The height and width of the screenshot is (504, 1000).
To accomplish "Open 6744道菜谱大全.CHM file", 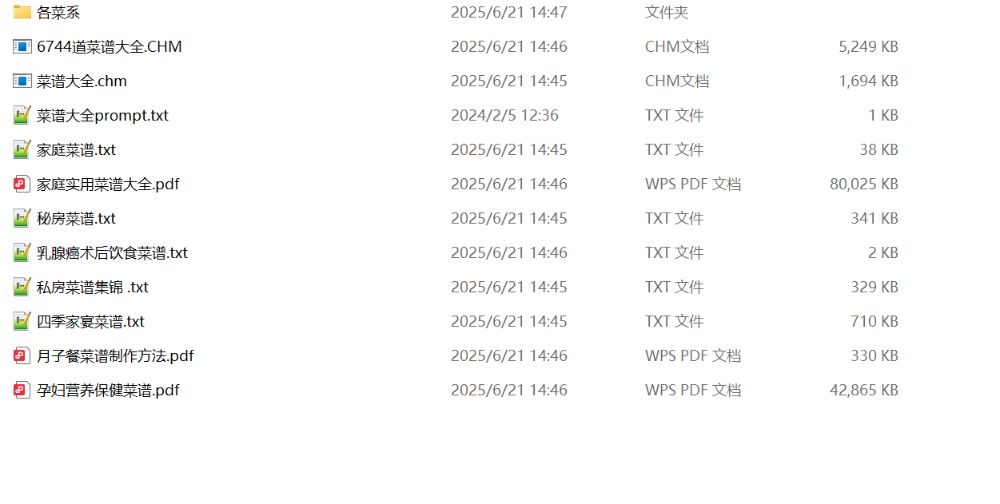I will [109, 47].
